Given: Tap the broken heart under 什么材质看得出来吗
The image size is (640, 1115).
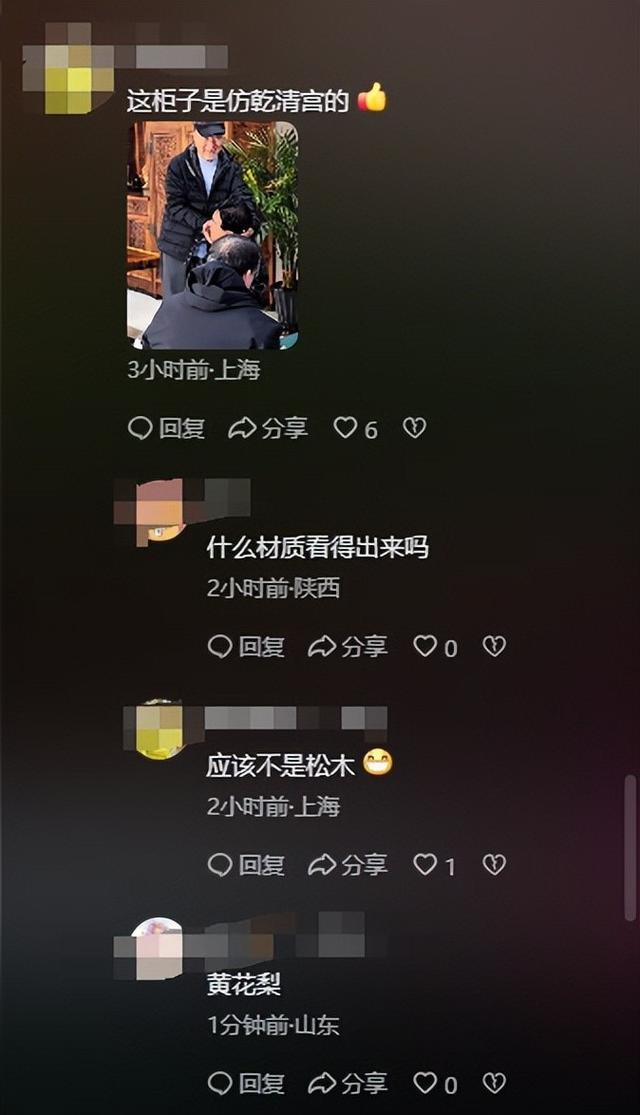Looking at the screenshot, I should coord(494,647).
